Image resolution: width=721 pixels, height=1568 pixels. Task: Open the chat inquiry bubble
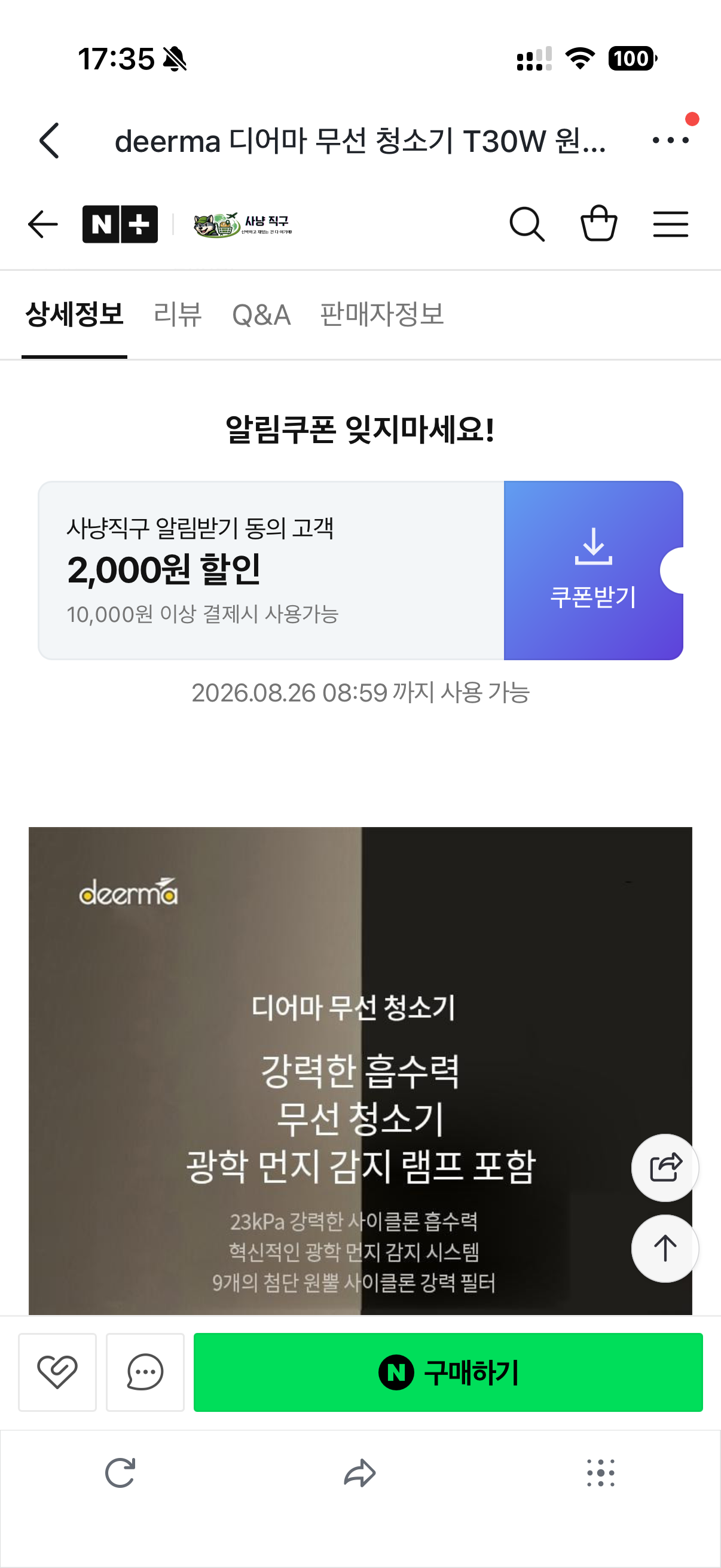coord(145,1372)
